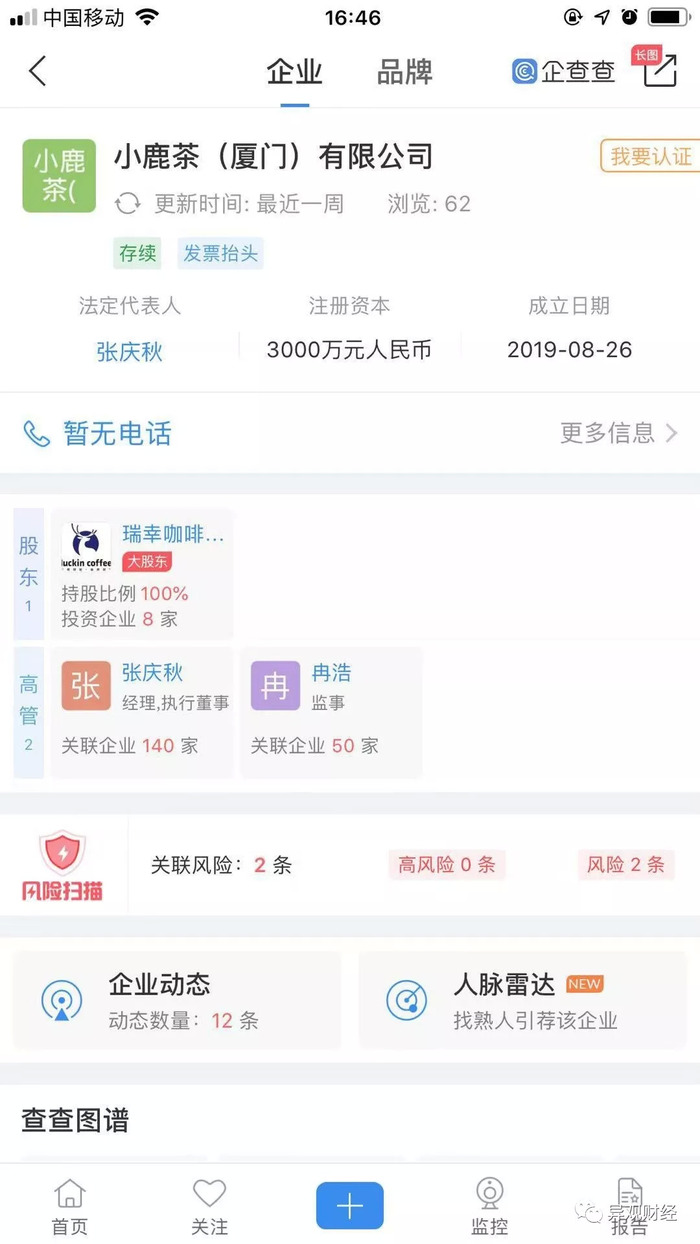
Task: Tap the 我要认证 button
Action: tap(650, 156)
